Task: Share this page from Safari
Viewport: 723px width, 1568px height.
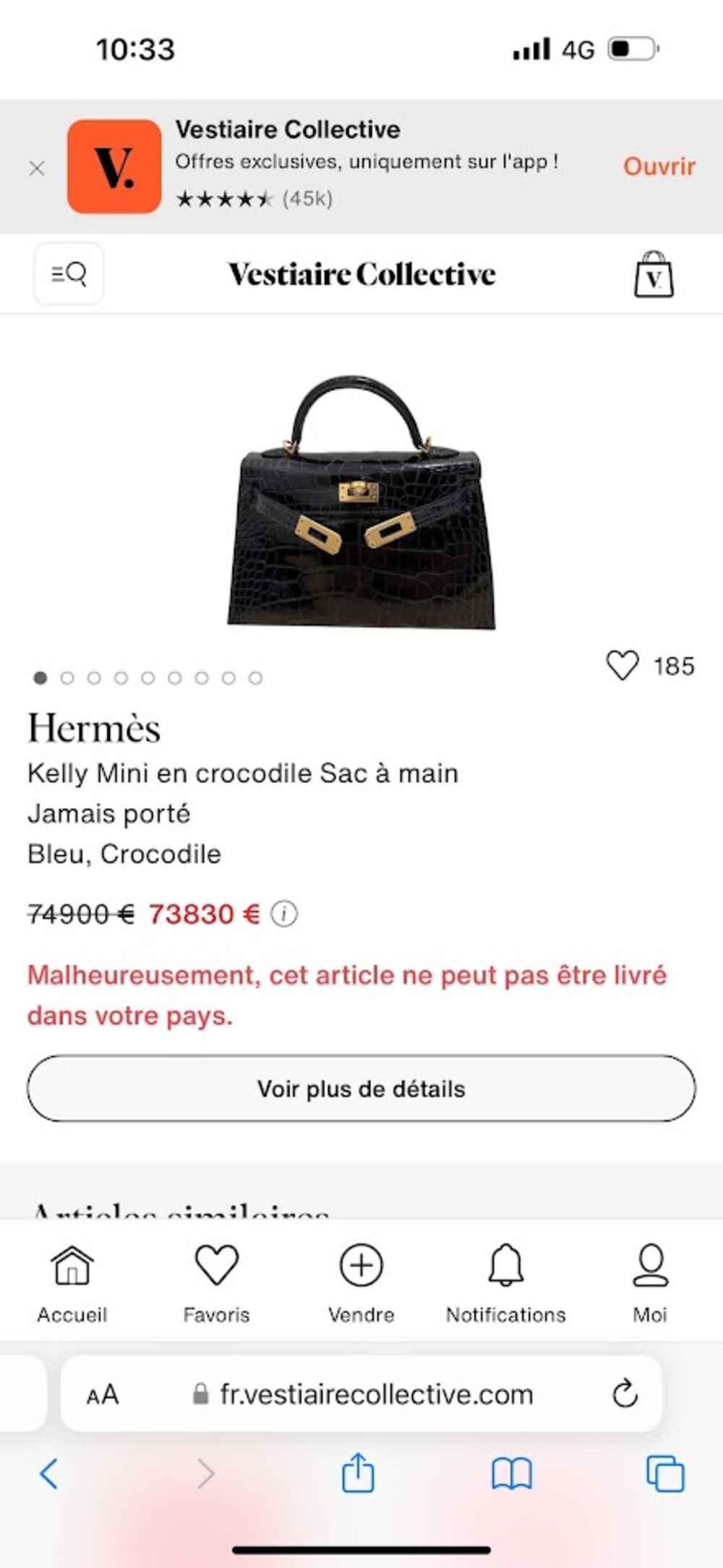Action: point(358,1473)
